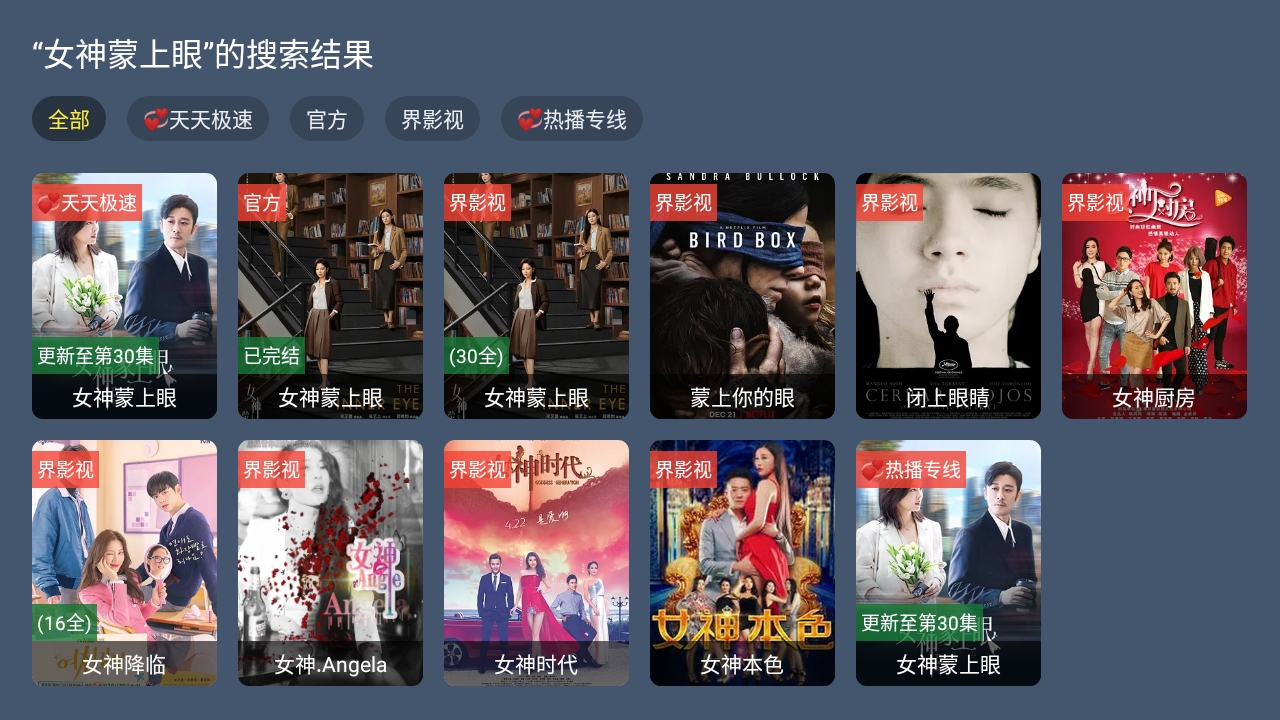
Task: Open the 闭上眼睛 movie card
Action: (948, 296)
